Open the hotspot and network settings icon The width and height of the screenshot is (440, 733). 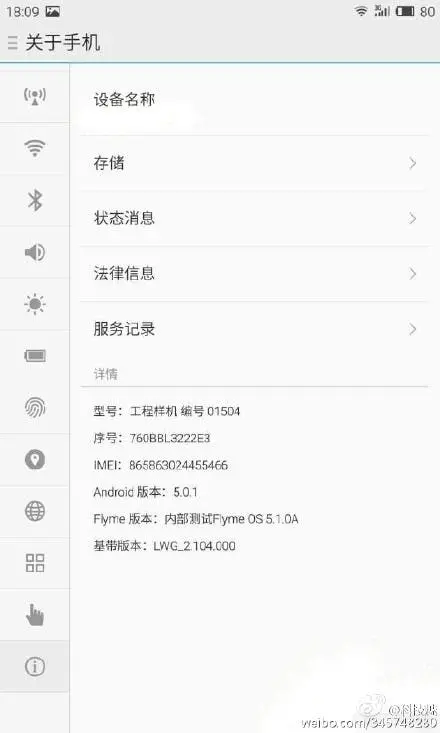(x=35, y=96)
